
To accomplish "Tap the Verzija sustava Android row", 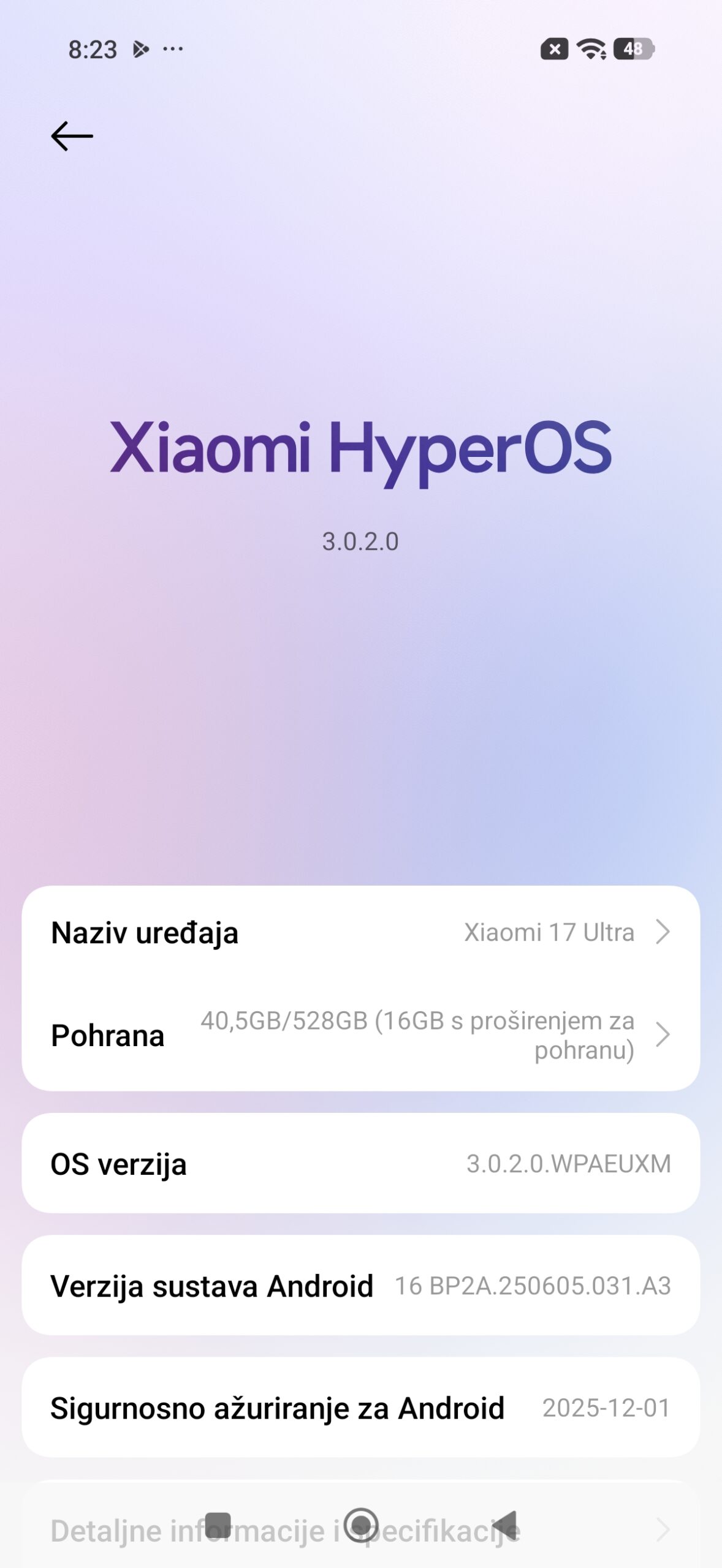I will tap(360, 1286).
